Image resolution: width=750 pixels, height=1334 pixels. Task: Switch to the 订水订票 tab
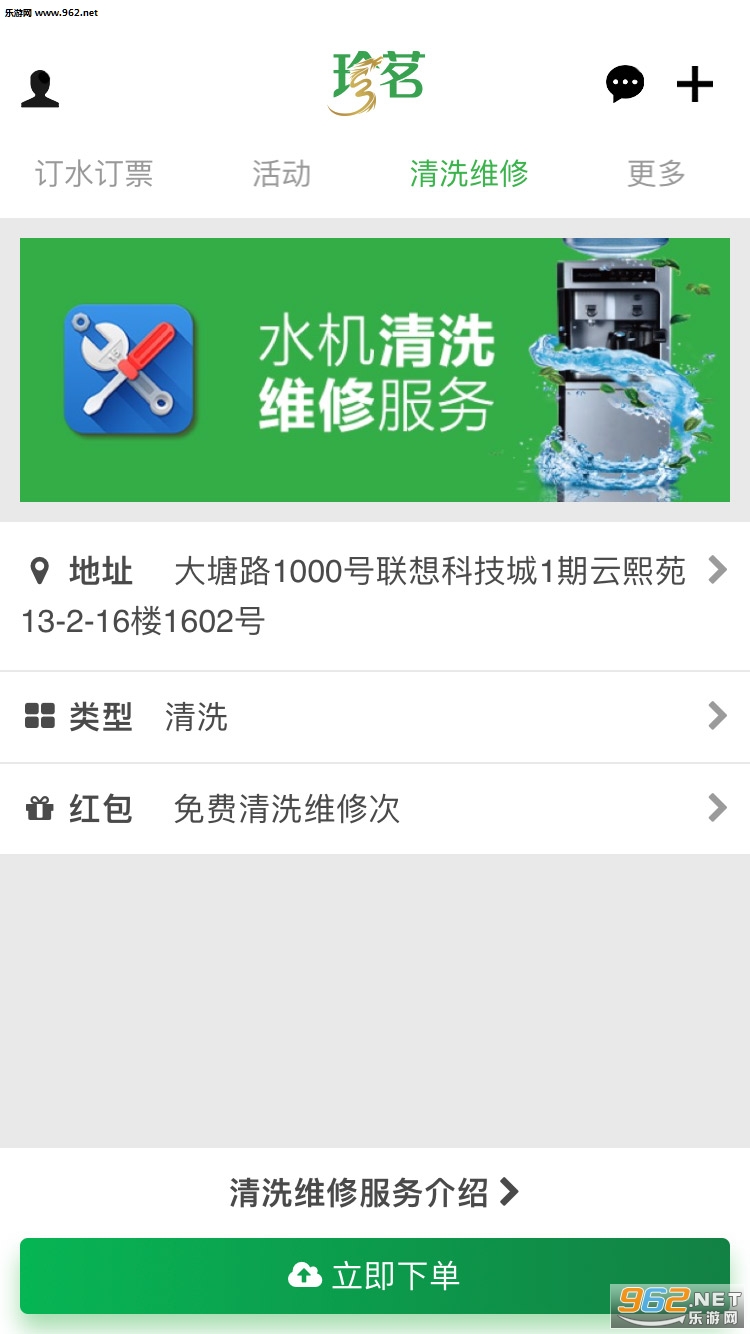click(94, 174)
